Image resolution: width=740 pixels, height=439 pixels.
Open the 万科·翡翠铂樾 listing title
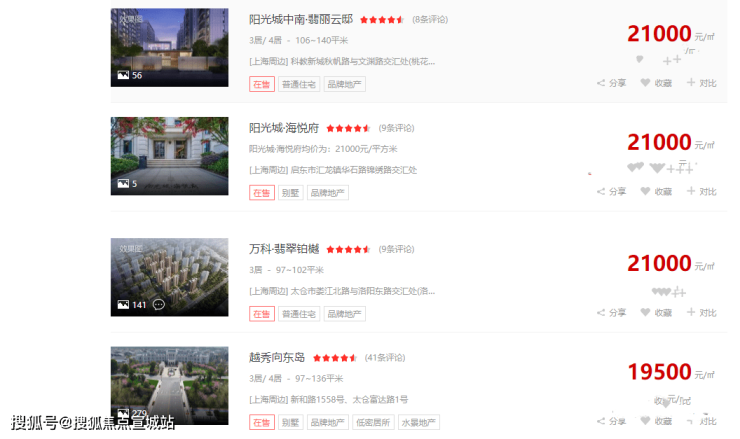point(284,249)
